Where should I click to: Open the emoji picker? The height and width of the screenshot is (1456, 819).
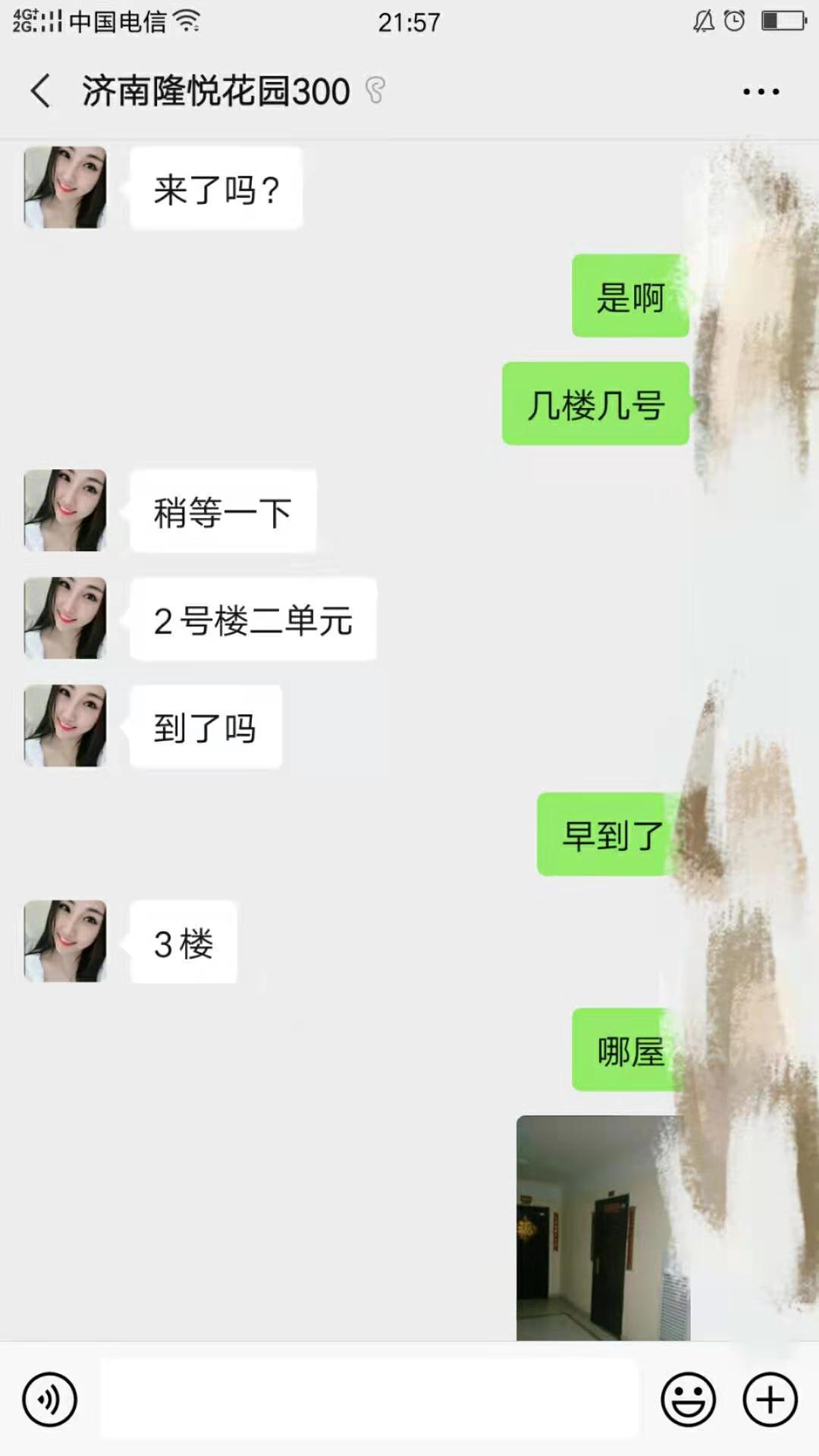click(688, 1399)
